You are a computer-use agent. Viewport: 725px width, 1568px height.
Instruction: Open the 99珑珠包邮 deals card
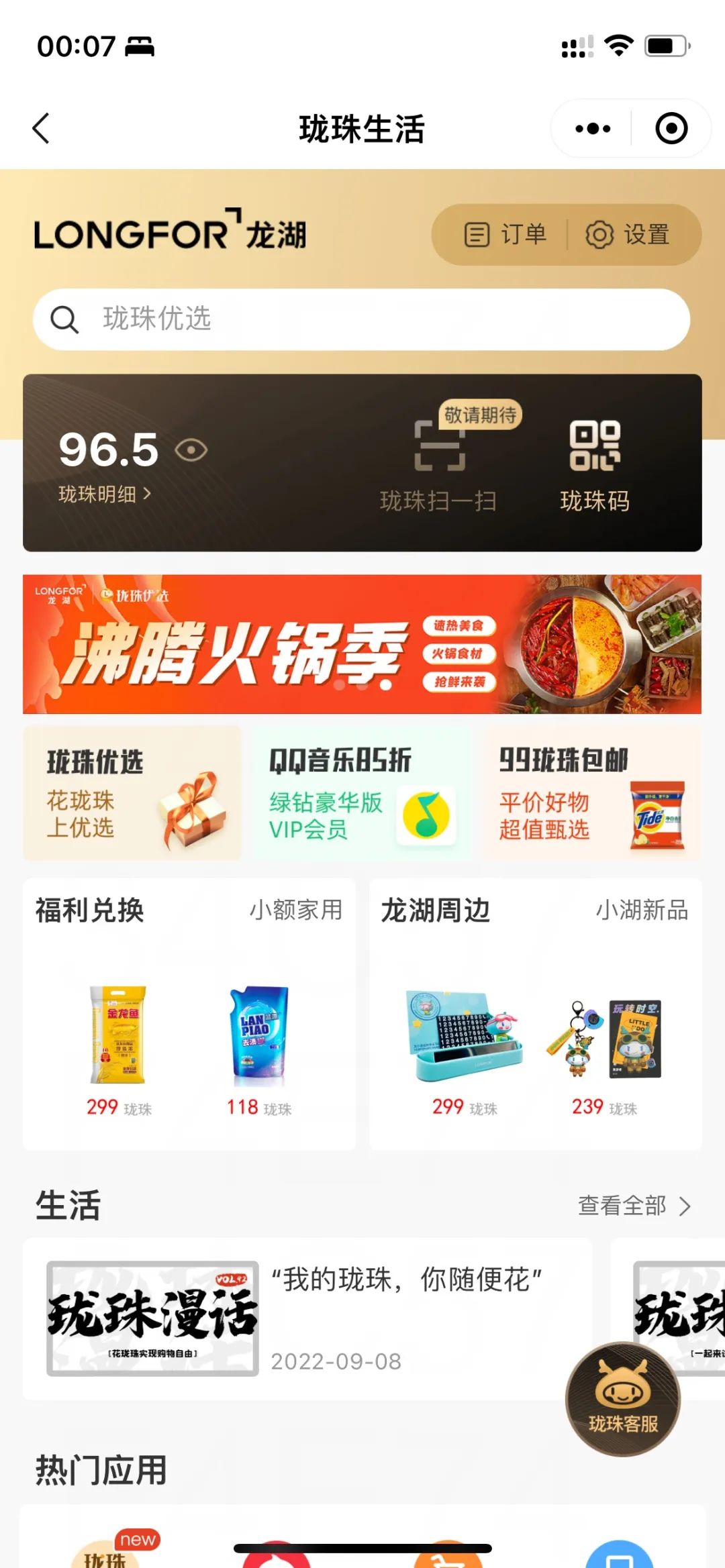(592, 793)
